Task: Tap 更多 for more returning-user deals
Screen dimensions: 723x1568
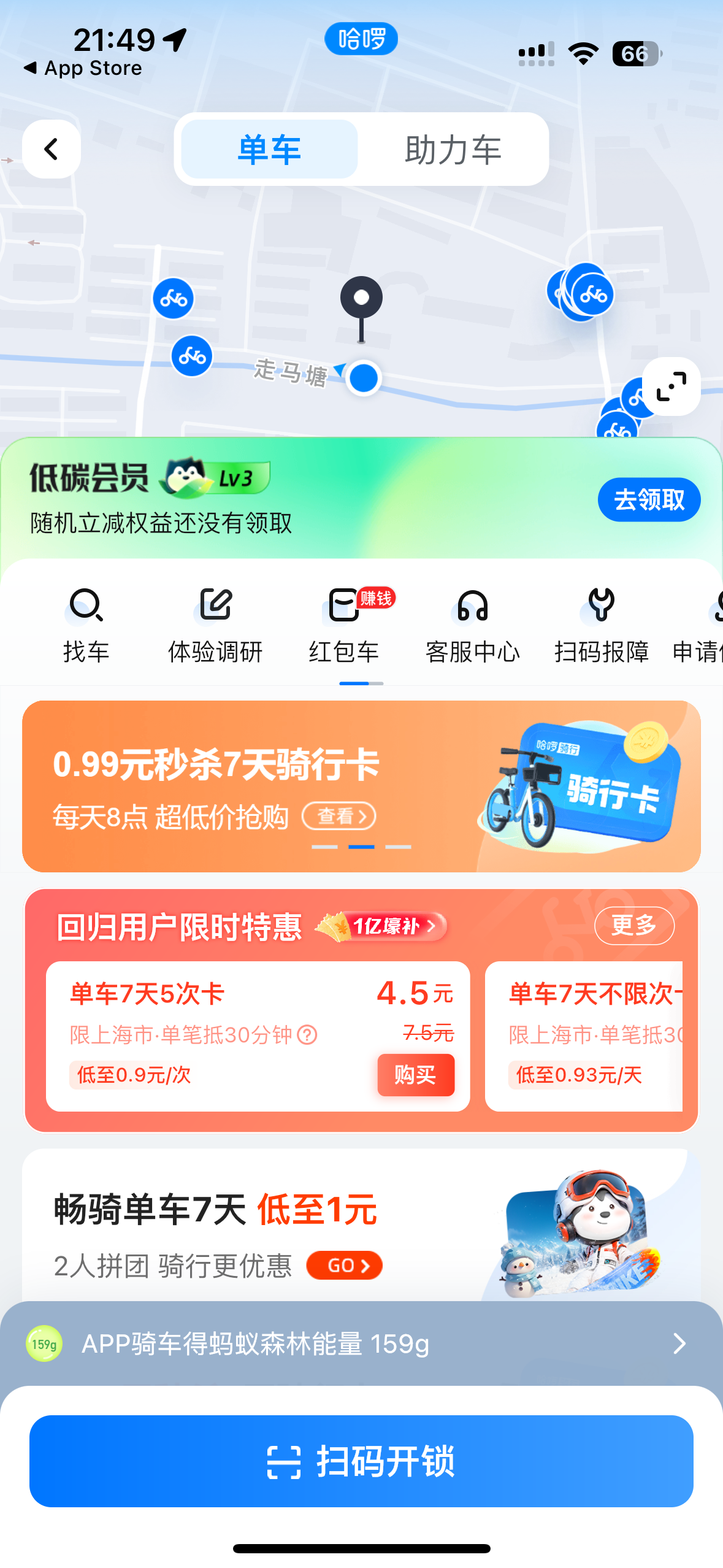Action: [634, 925]
